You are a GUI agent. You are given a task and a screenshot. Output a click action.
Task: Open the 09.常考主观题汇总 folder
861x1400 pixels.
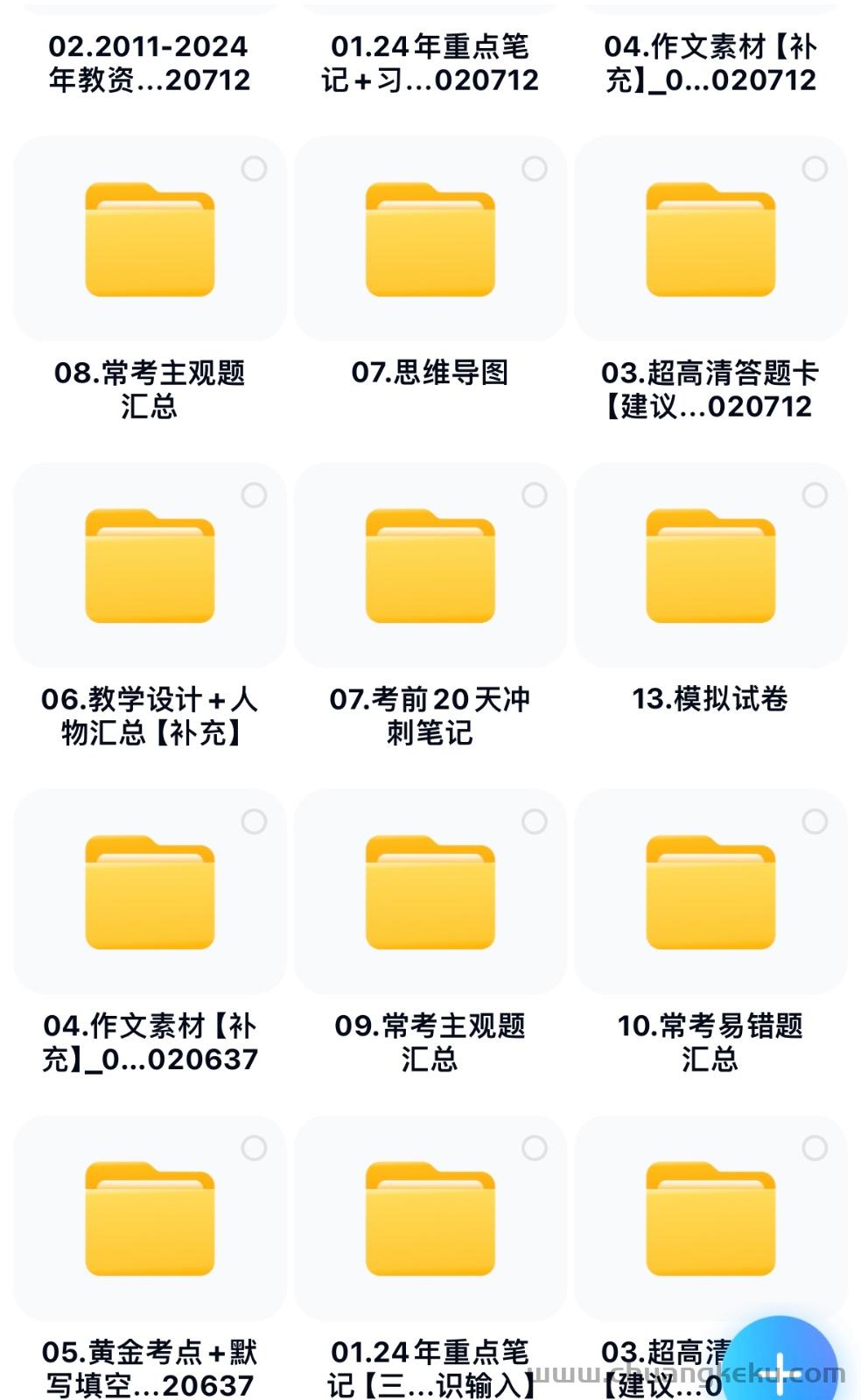tap(430, 892)
